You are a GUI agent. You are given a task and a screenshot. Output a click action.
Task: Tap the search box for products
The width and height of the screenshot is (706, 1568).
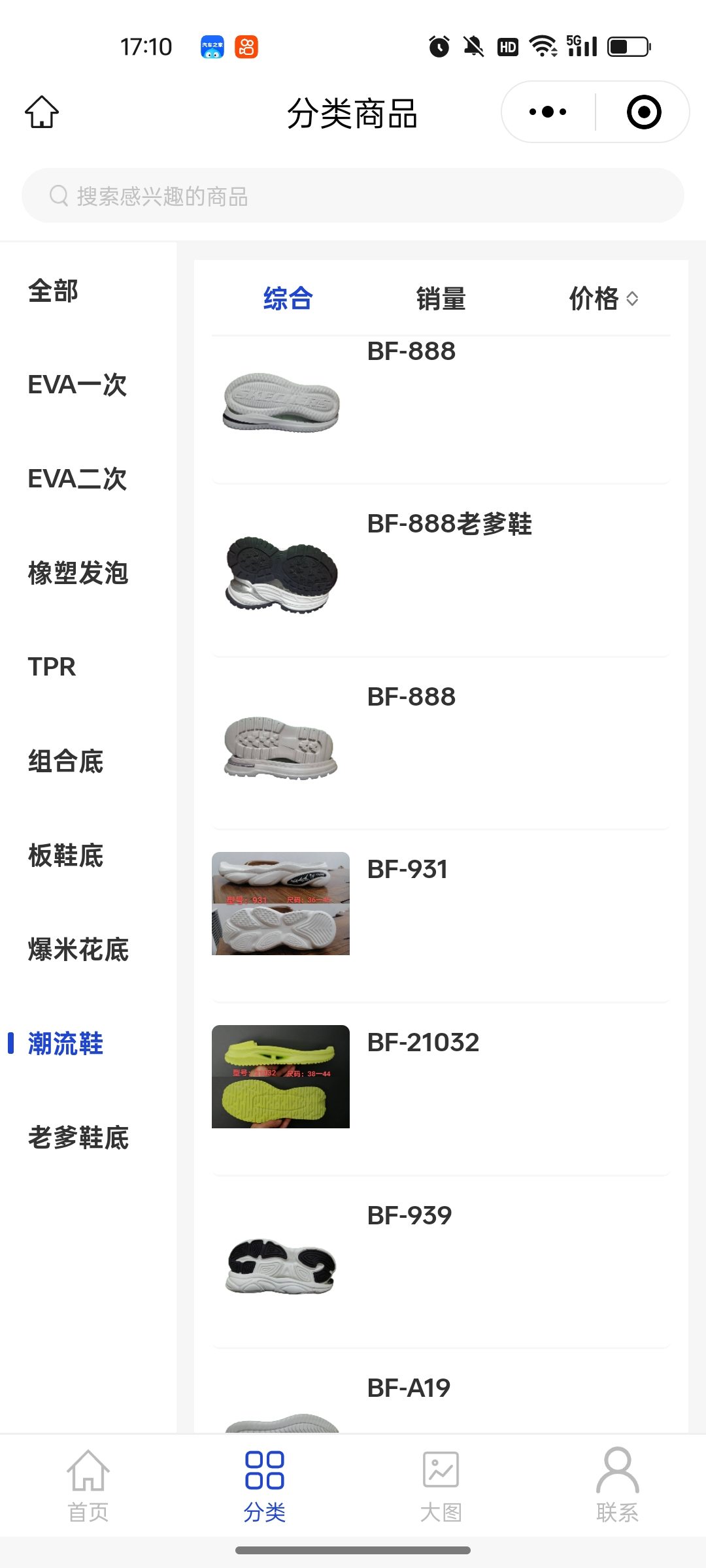coord(353,196)
